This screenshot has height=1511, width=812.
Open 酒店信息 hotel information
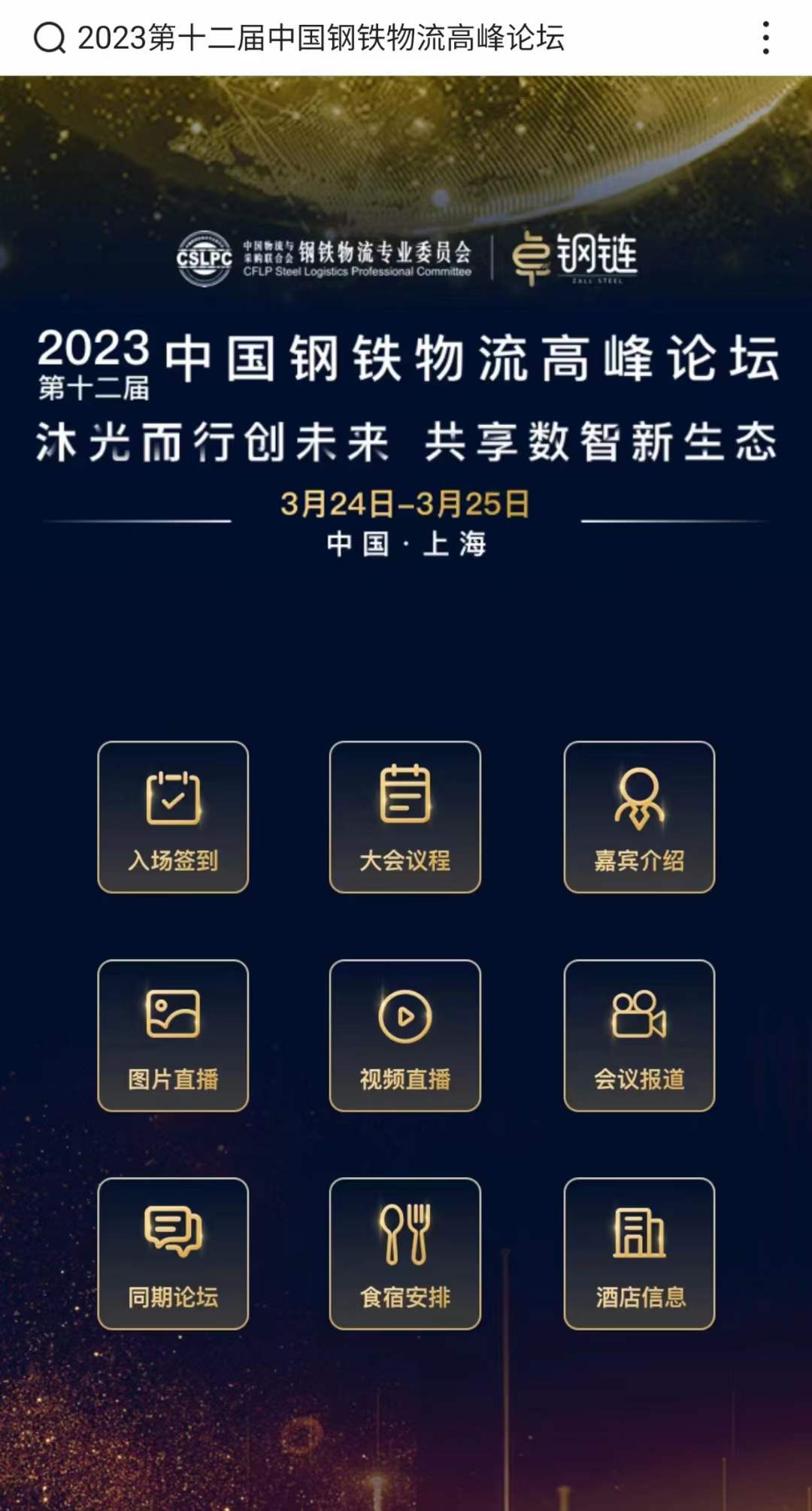(639, 1253)
